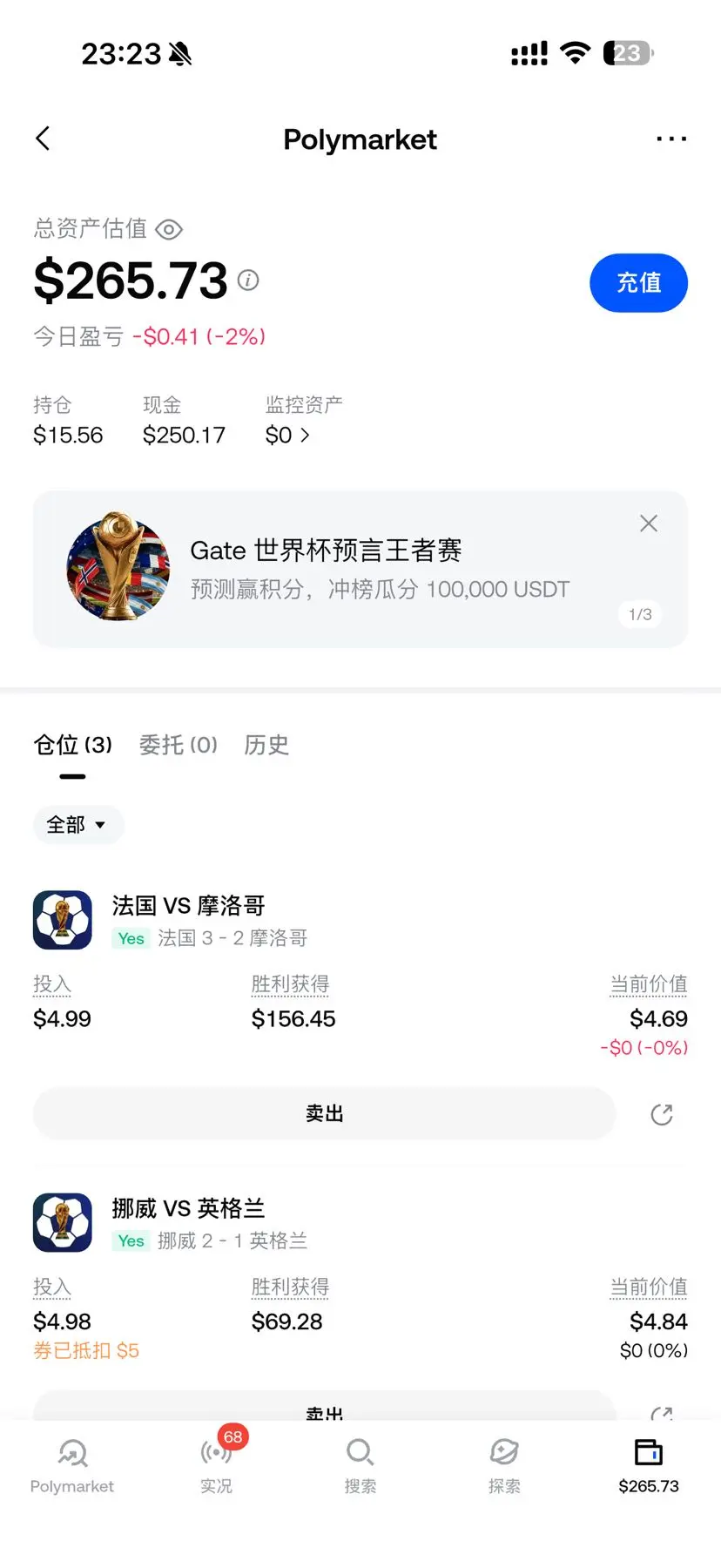Sell the 法国 VS 摩洛哥 position
The width and height of the screenshot is (721, 1568).
point(325,1113)
